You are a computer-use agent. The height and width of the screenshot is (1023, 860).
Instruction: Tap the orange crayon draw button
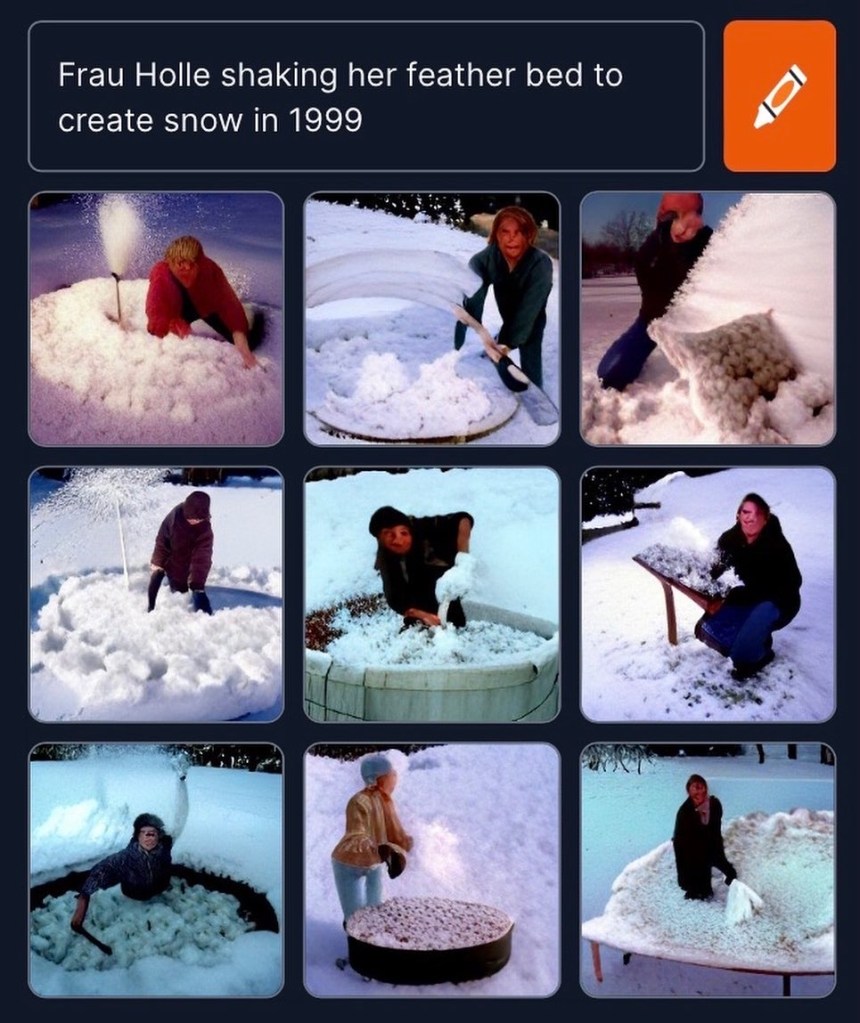[779, 96]
